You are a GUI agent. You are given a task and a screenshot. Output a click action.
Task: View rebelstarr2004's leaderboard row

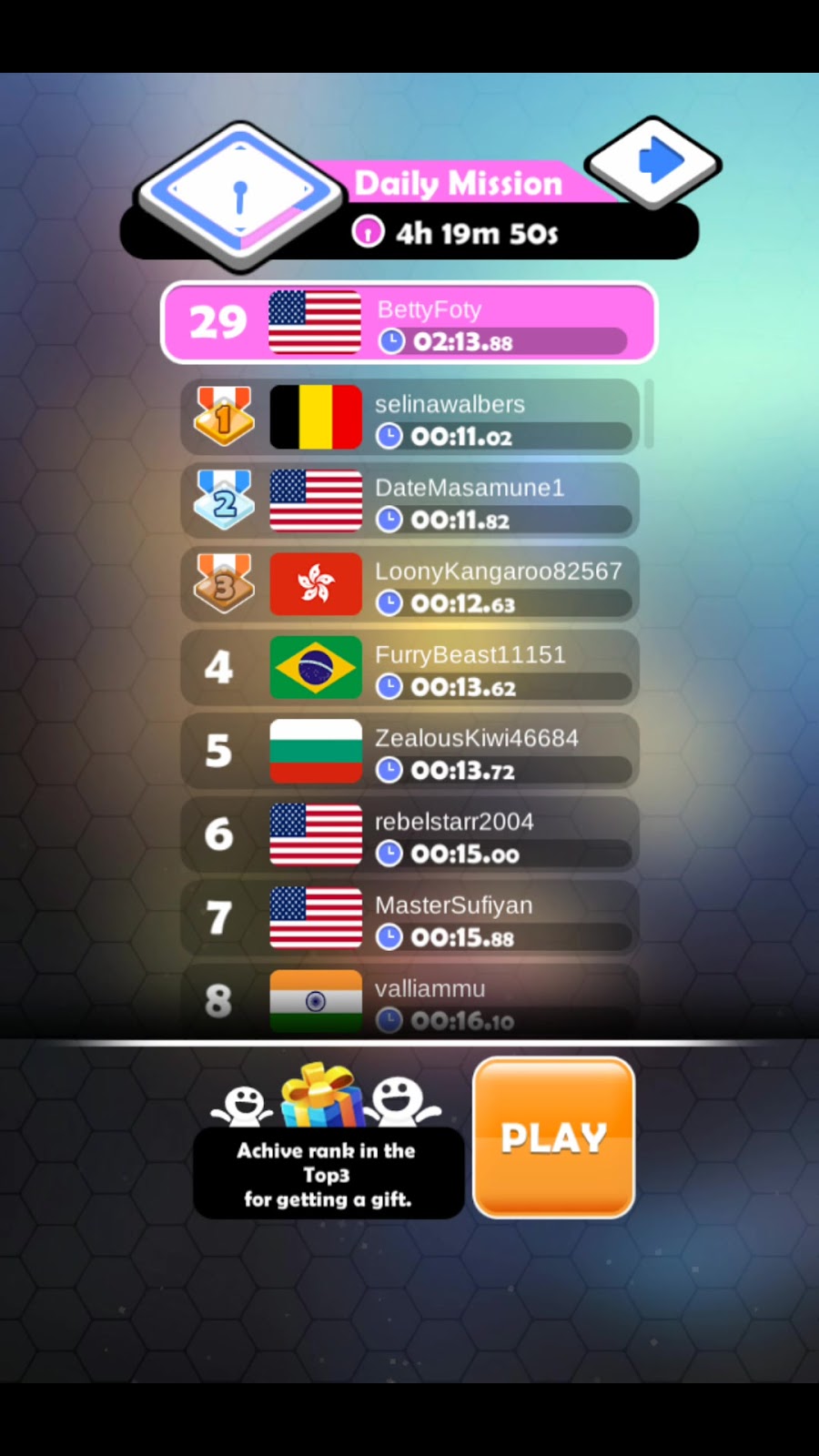pyautogui.click(x=409, y=835)
